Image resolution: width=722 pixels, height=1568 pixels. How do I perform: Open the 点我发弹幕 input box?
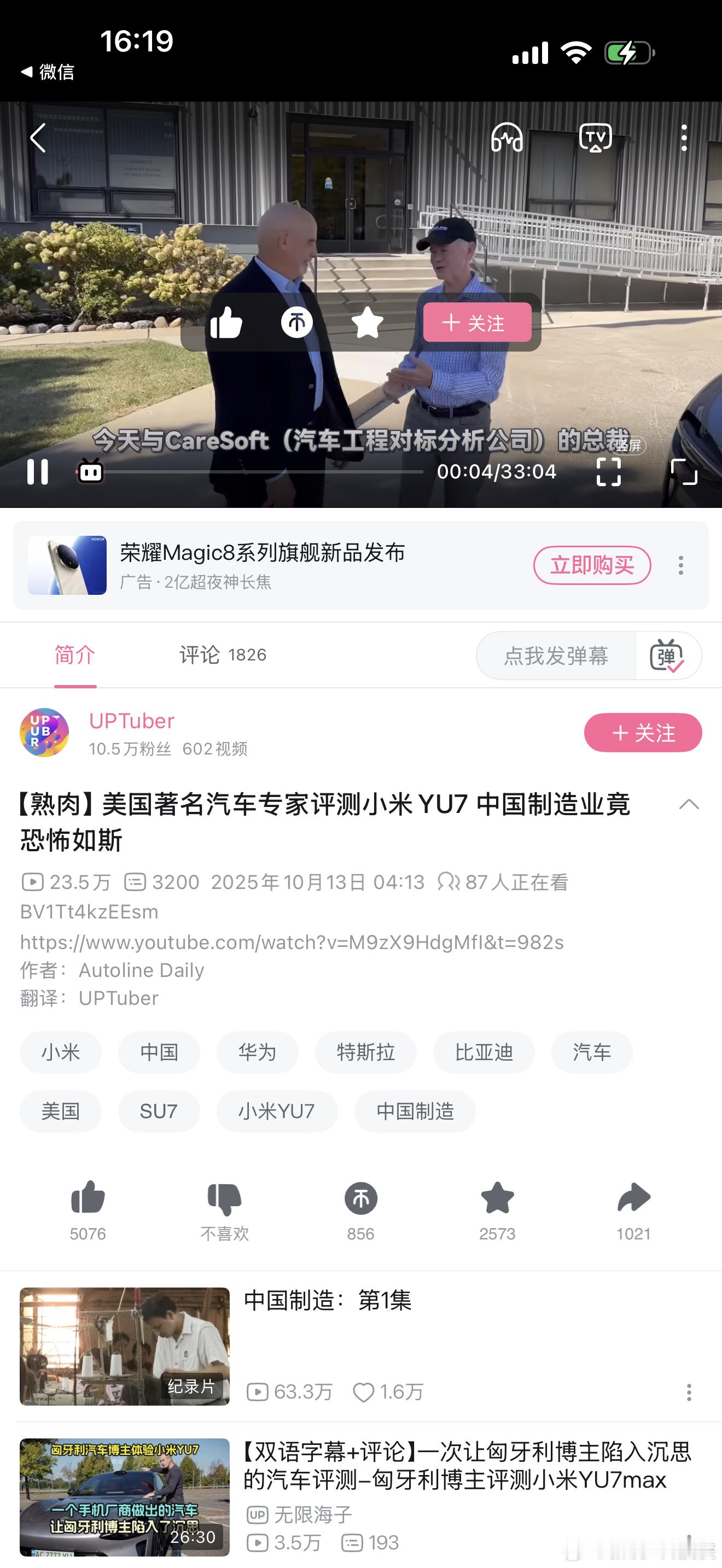(556, 656)
